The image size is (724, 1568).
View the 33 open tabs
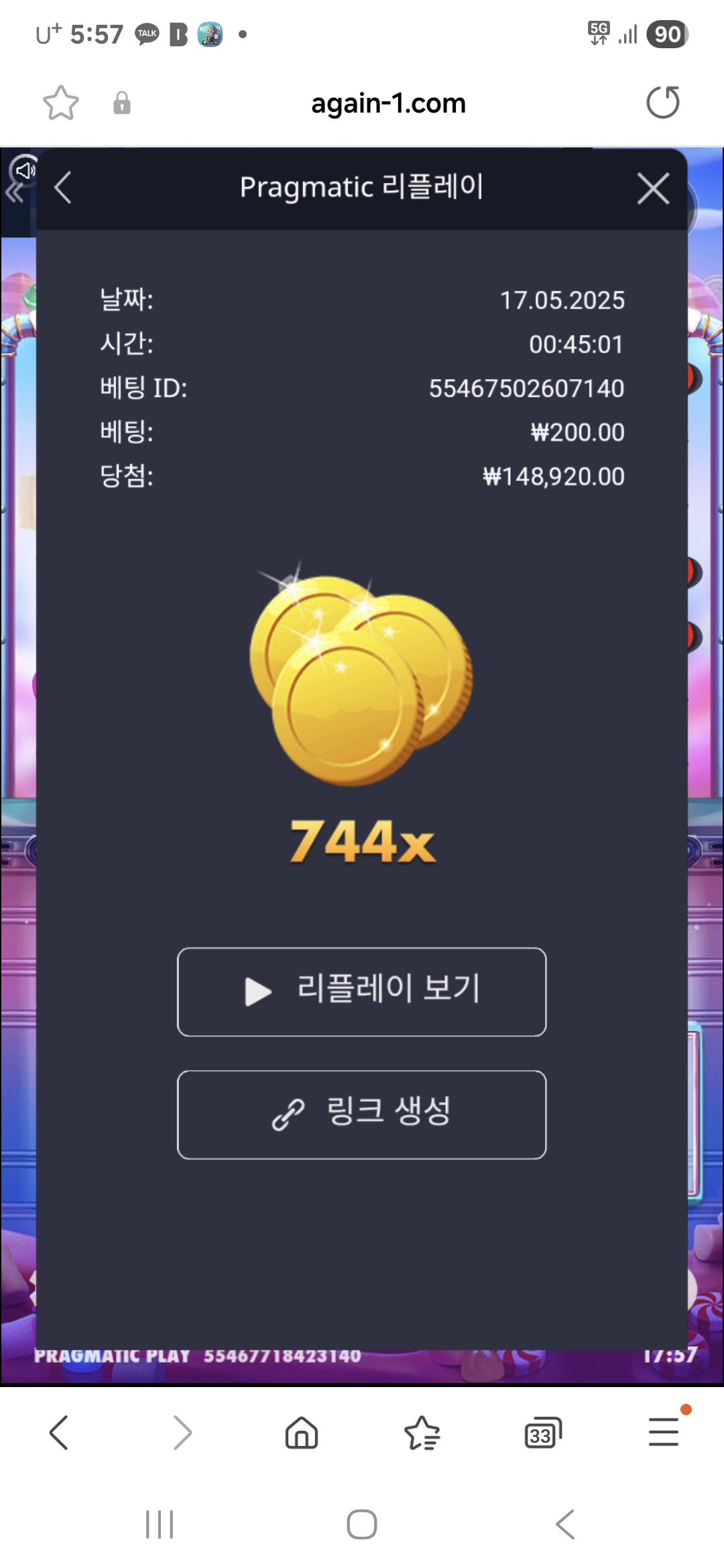pyautogui.click(x=542, y=1433)
